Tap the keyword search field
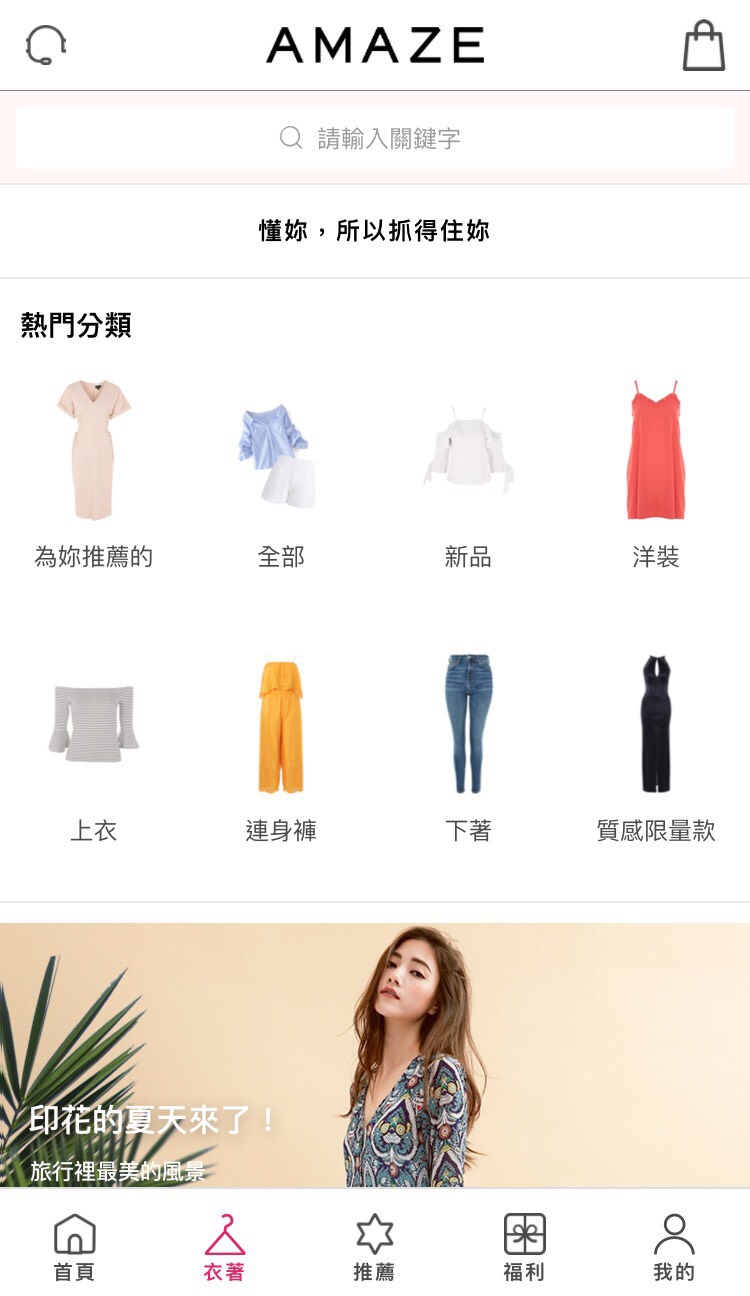750x1296 pixels. 375,138
